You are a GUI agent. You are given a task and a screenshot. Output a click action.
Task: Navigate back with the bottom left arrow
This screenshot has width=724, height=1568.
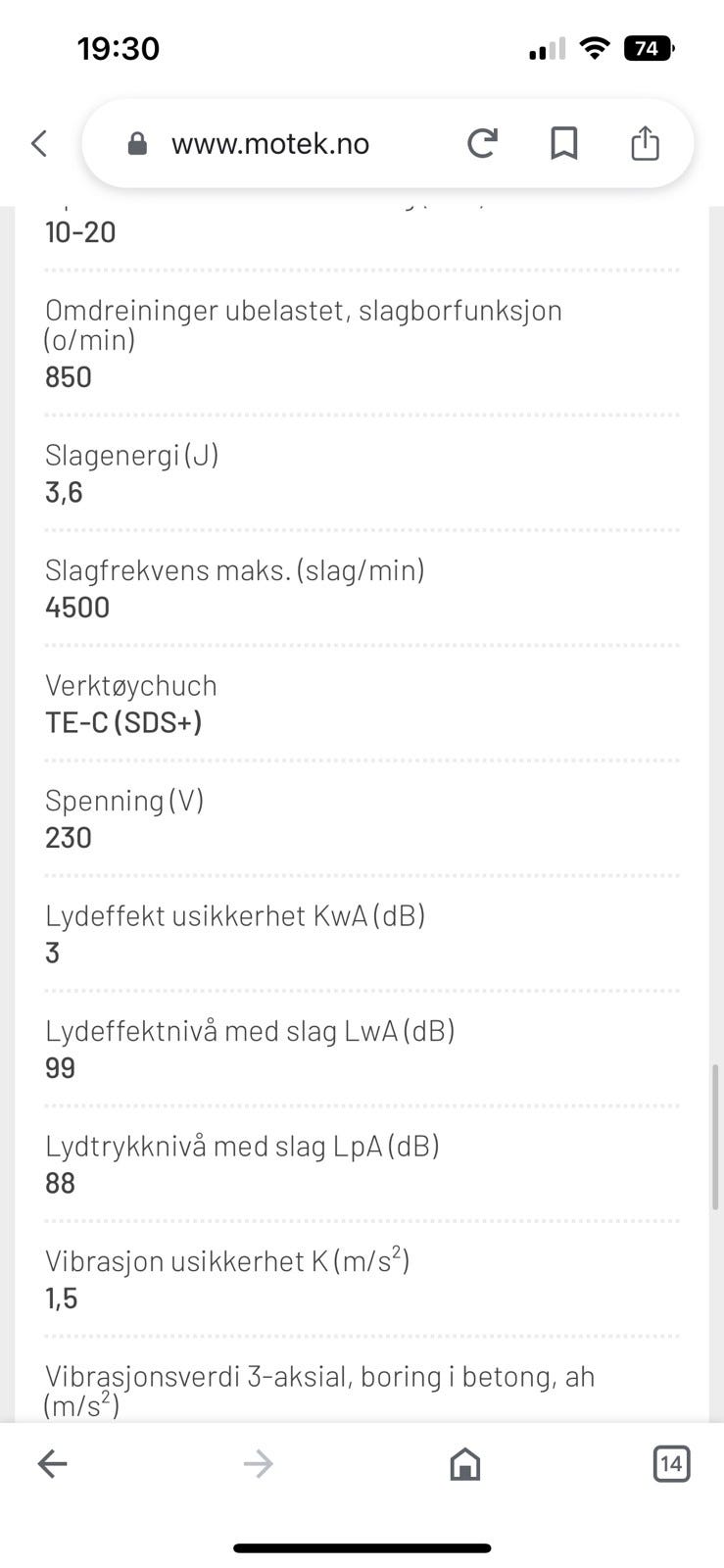point(52,1464)
